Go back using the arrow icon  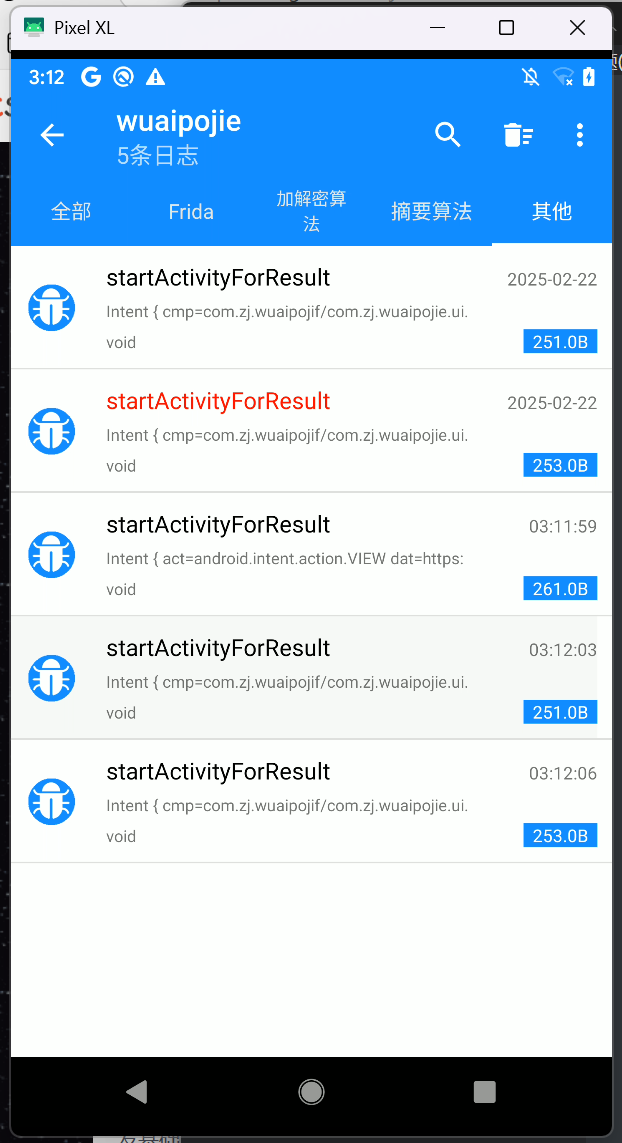click(x=52, y=135)
